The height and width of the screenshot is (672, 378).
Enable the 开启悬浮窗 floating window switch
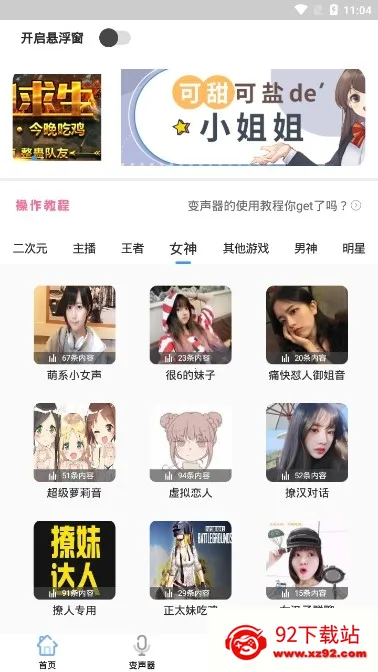(115, 38)
